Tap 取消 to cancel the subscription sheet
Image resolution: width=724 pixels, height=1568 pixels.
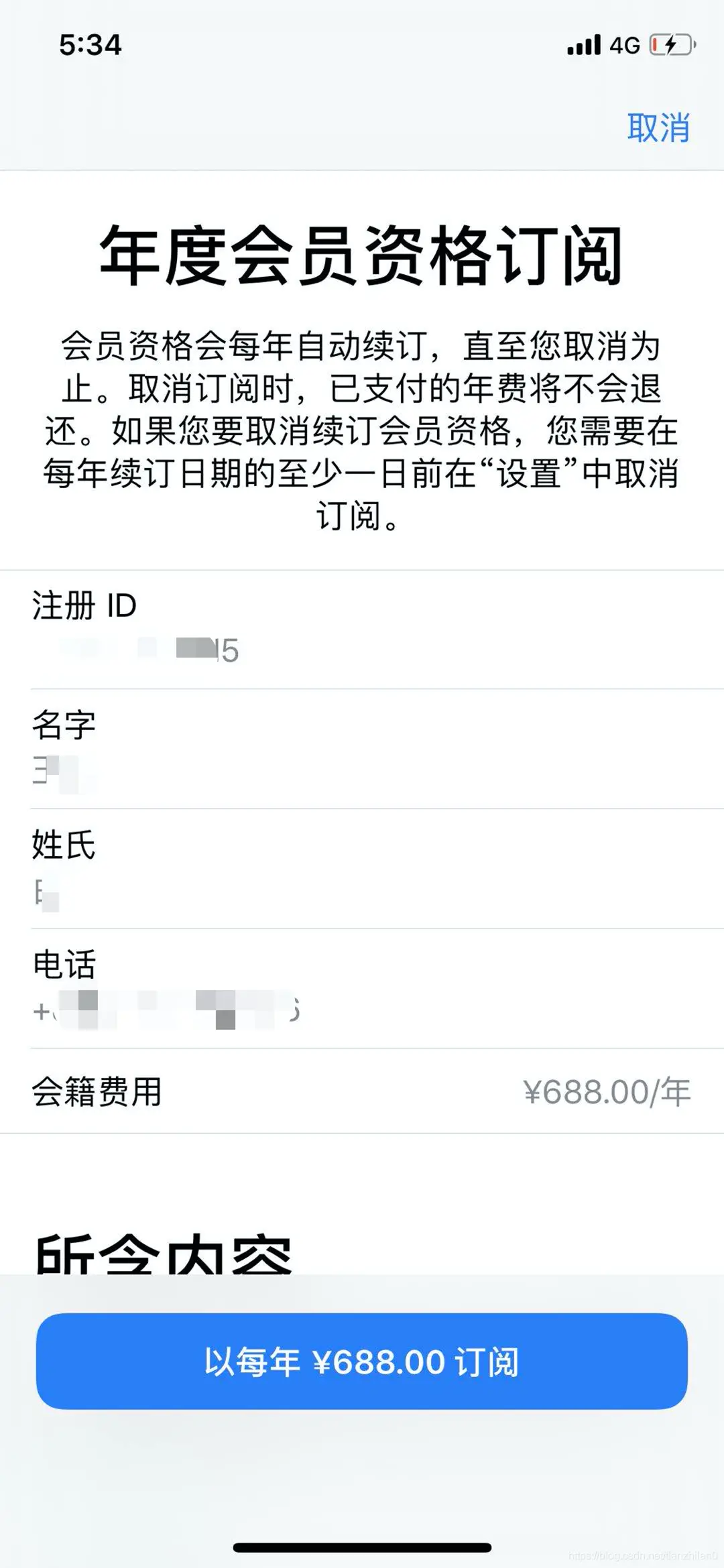(x=658, y=127)
